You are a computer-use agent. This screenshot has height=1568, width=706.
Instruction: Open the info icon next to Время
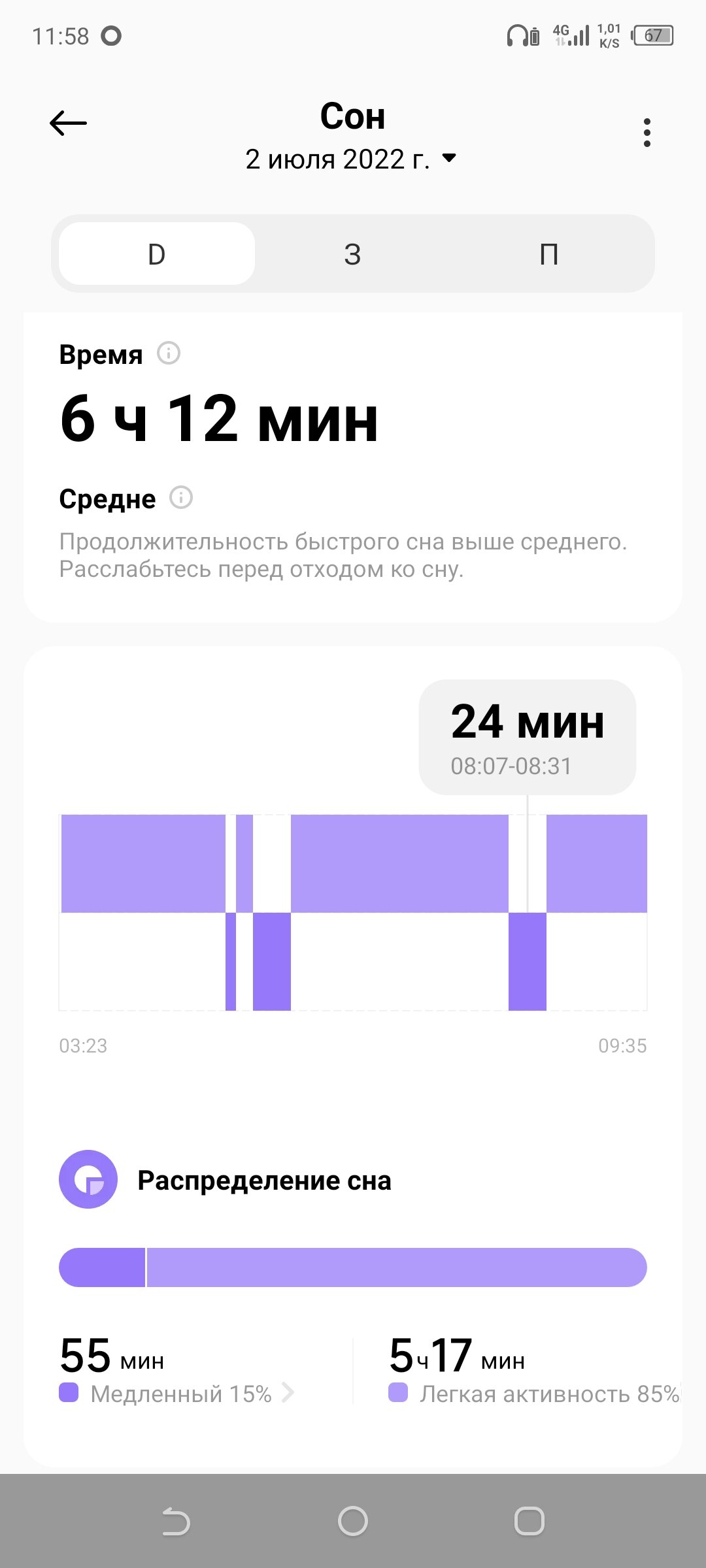coord(169,353)
